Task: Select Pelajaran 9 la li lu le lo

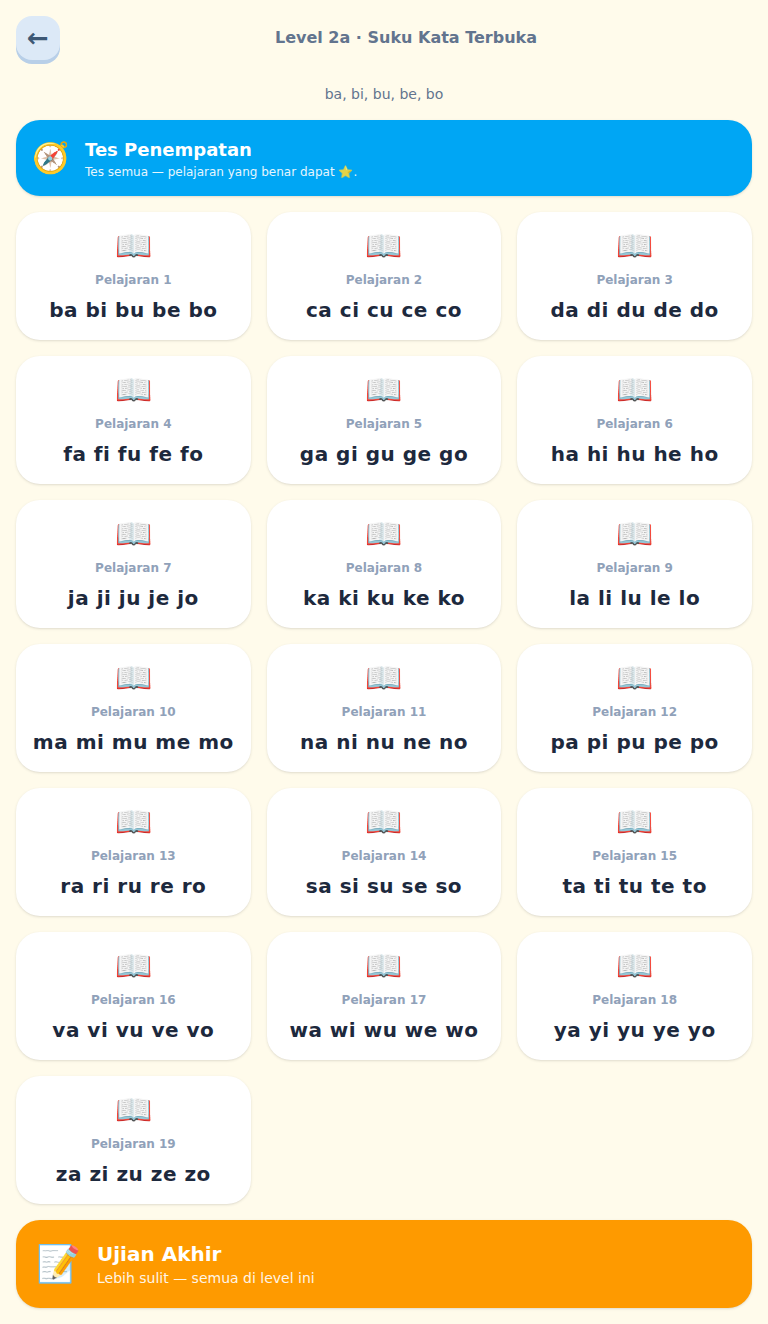Action: click(x=634, y=564)
